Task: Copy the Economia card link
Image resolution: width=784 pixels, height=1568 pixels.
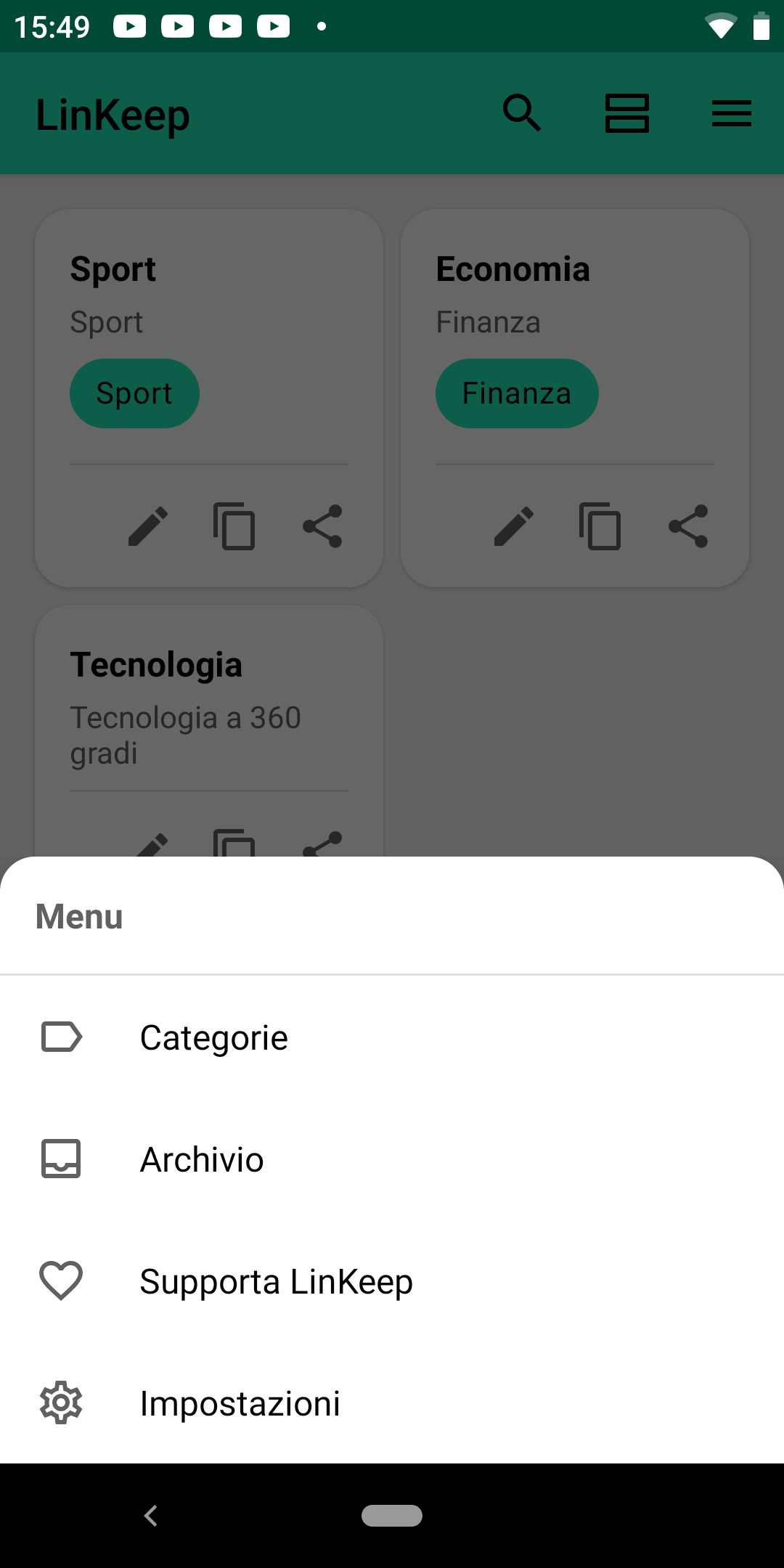Action: click(x=600, y=526)
